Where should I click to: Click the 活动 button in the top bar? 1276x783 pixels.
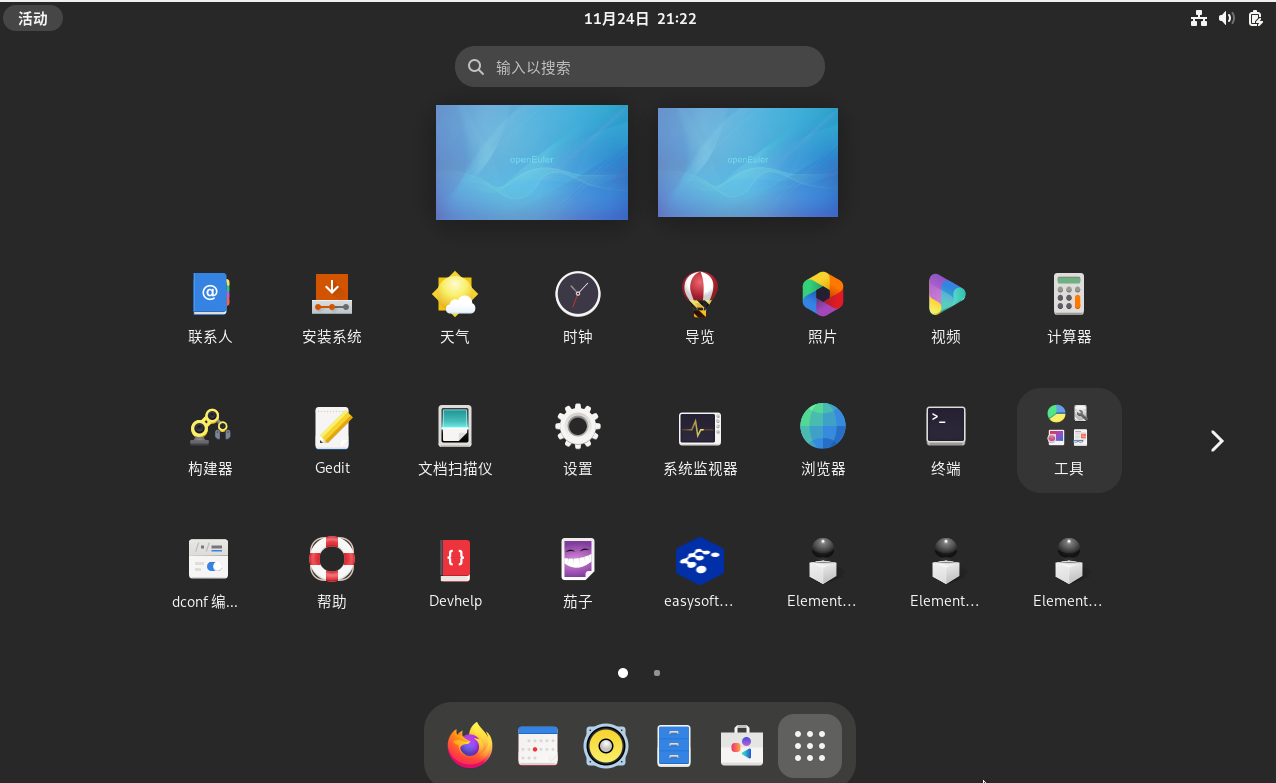point(33,18)
